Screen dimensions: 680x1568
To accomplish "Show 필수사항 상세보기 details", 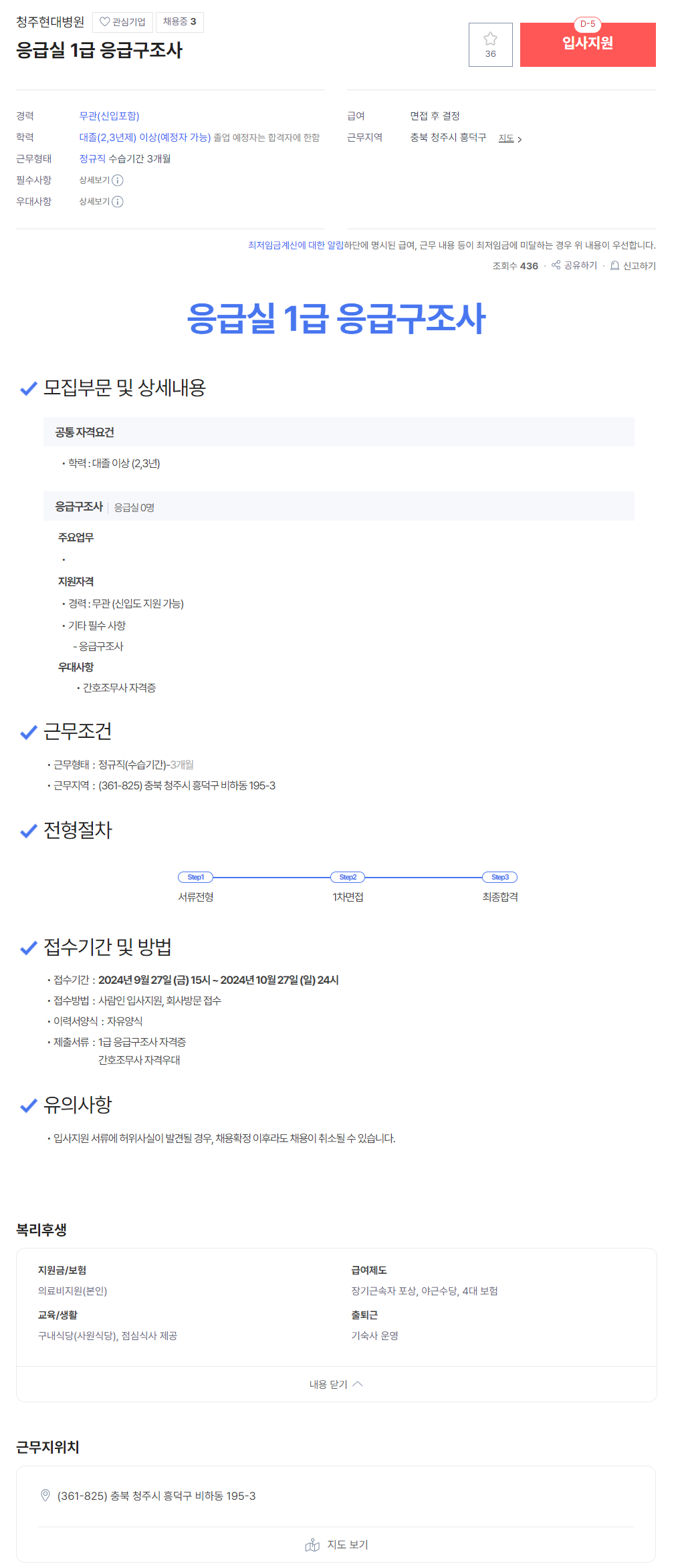I will coord(101,180).
